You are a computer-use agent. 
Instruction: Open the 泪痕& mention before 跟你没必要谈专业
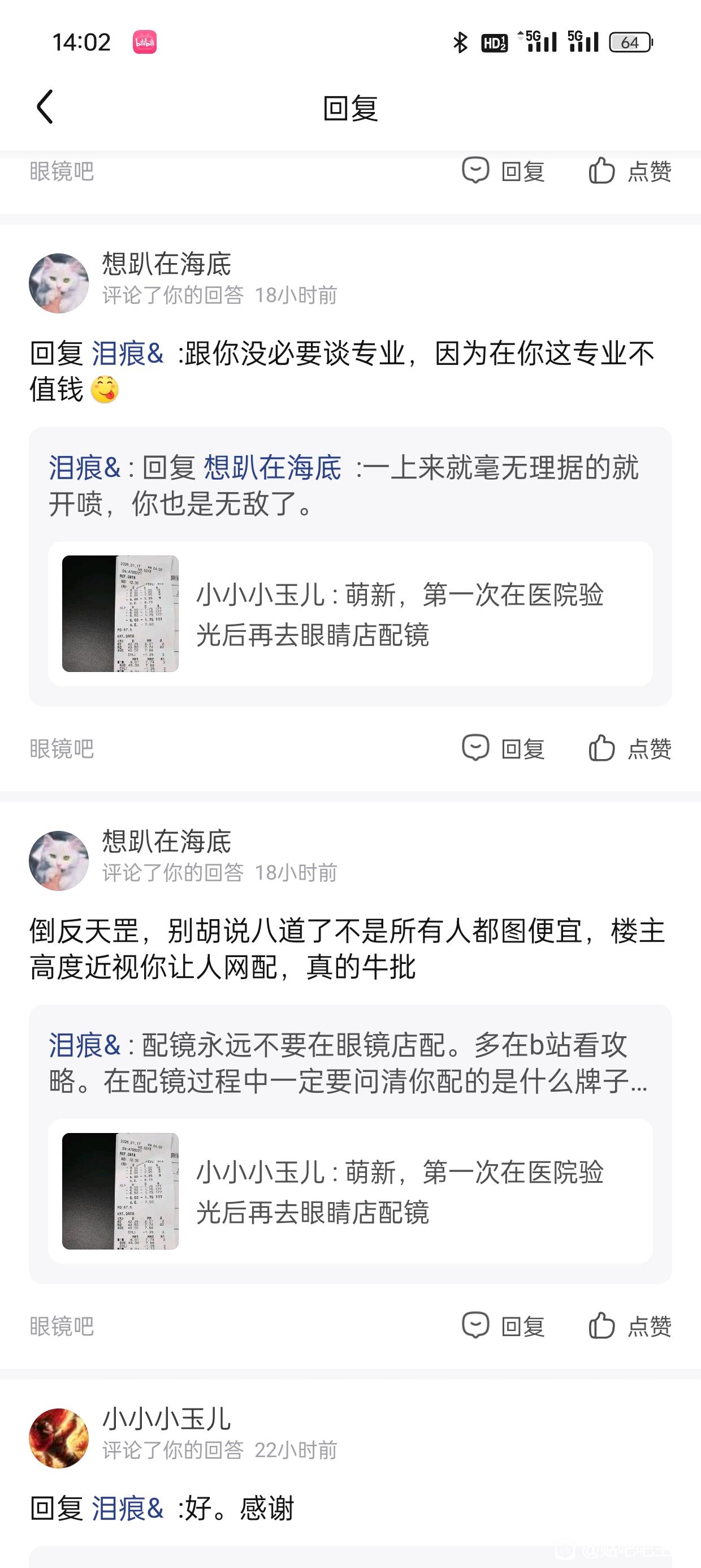point(128,354)
